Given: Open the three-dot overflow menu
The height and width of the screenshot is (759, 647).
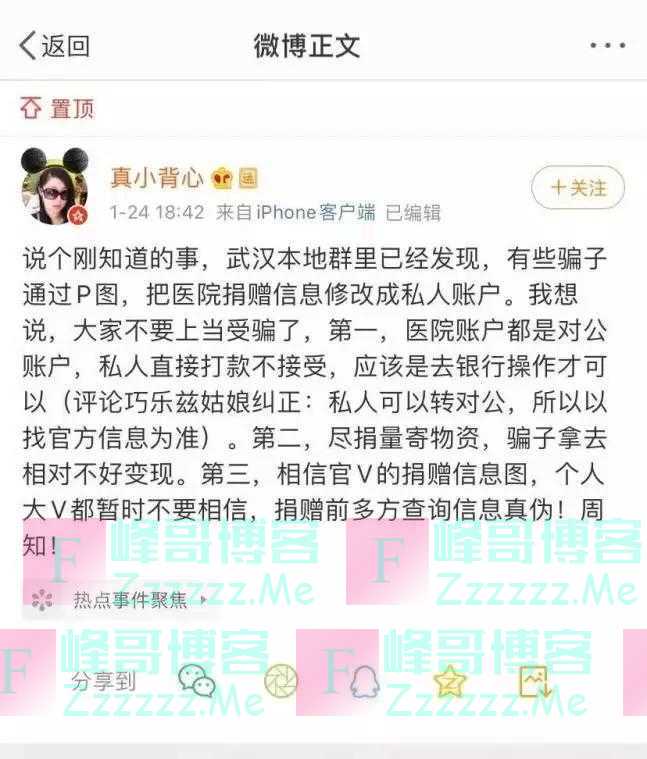Looking at the screenshot, I should tap(607, 46).
